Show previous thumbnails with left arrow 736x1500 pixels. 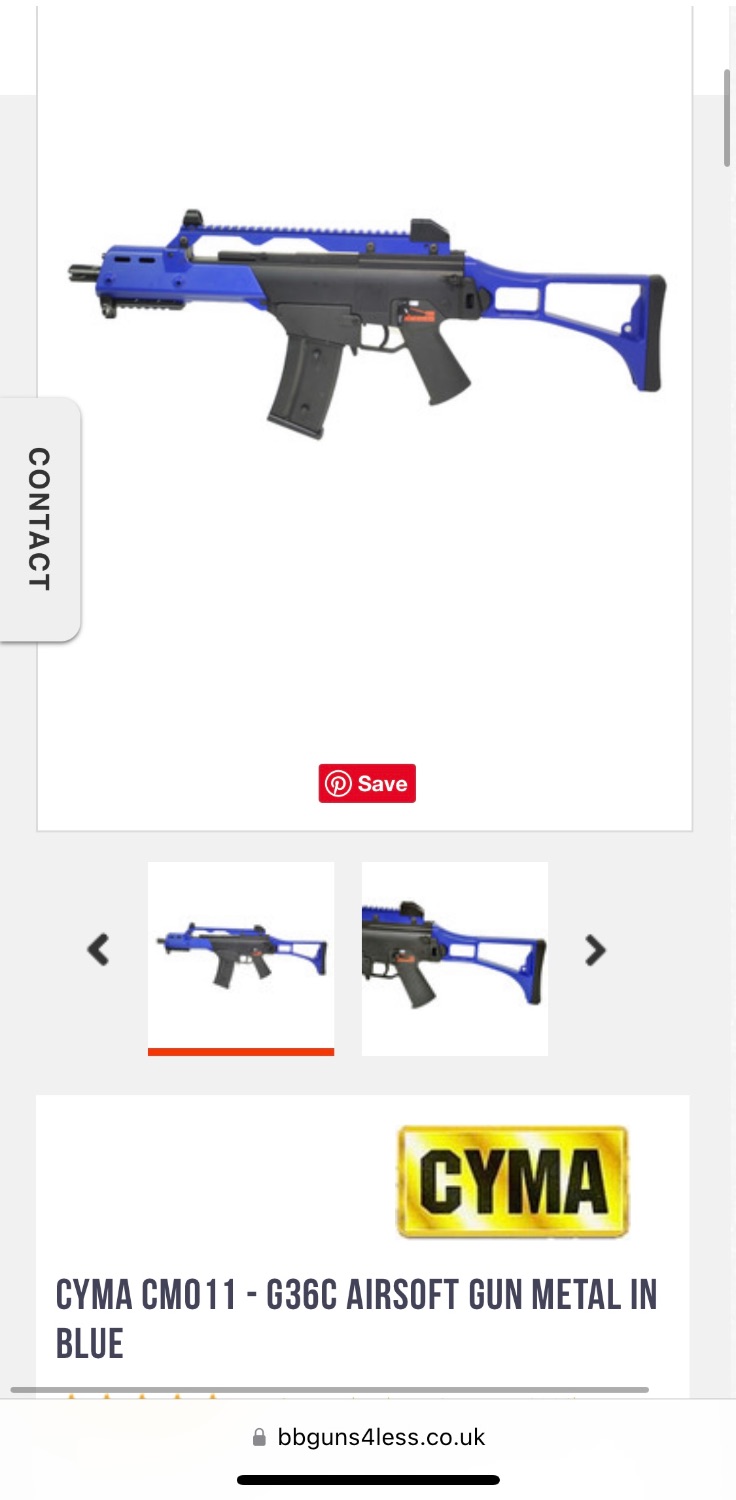point(98,949)
